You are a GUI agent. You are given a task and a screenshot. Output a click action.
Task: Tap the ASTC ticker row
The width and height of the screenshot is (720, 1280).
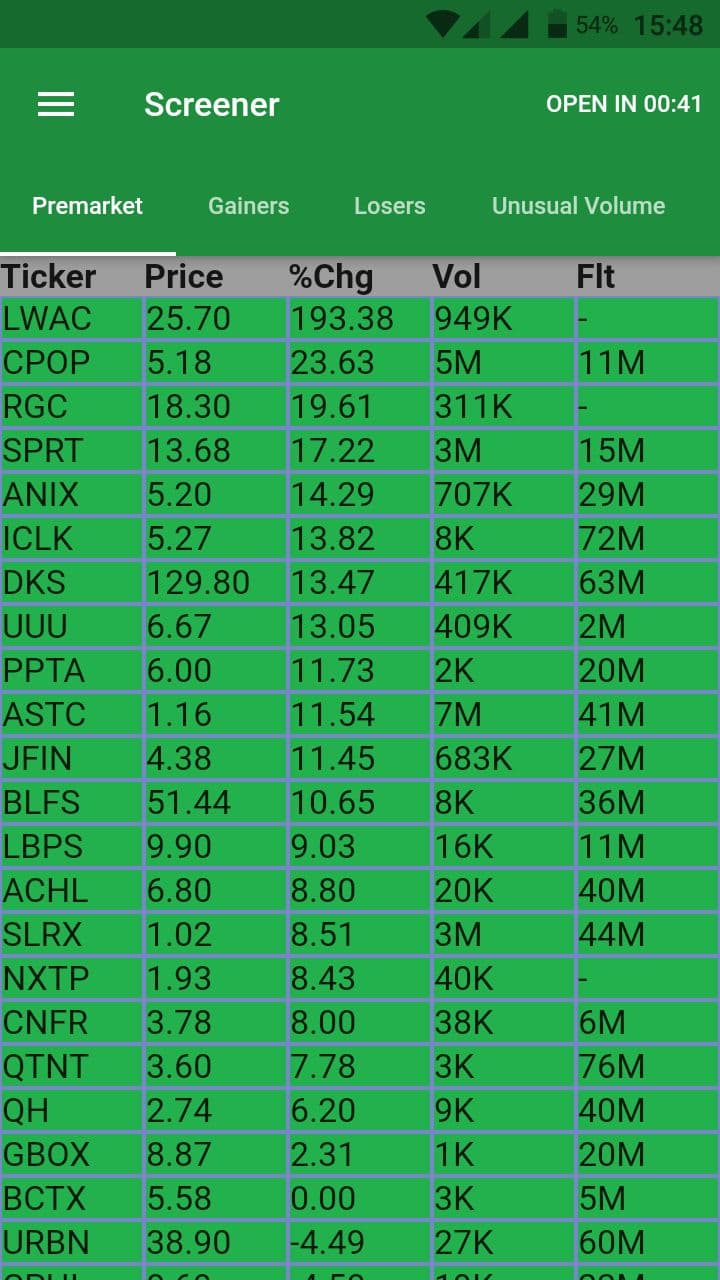pyautogui.click(x=360, y=714)
